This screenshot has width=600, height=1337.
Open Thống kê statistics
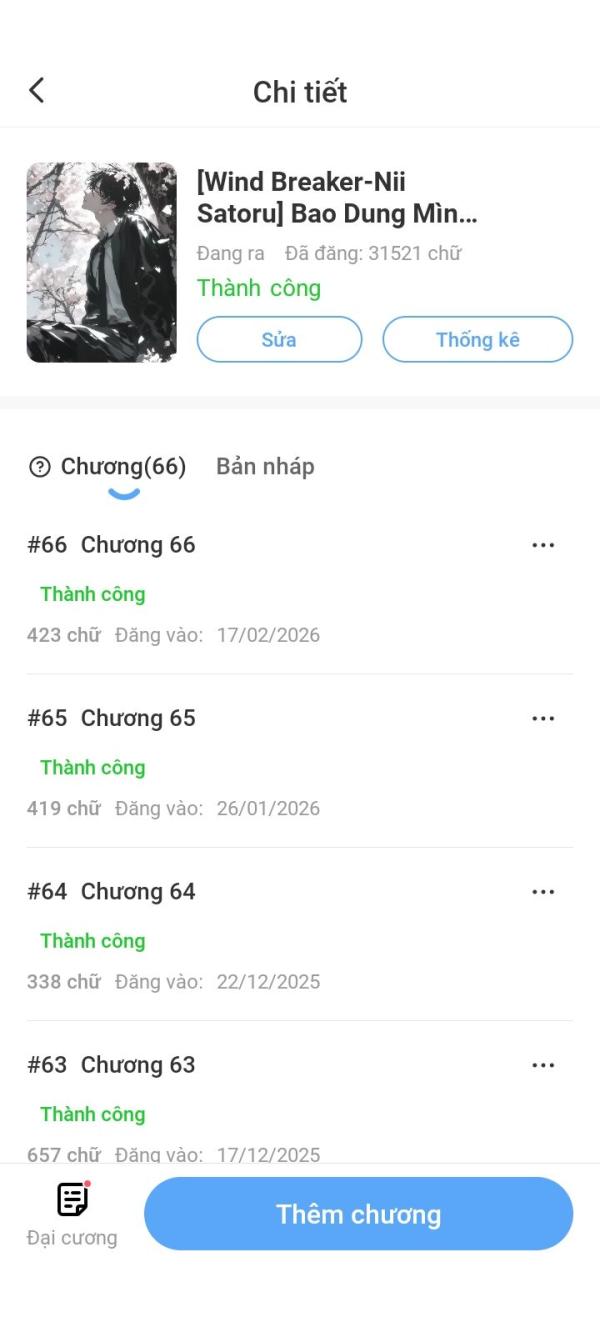(x=477, y=339)
